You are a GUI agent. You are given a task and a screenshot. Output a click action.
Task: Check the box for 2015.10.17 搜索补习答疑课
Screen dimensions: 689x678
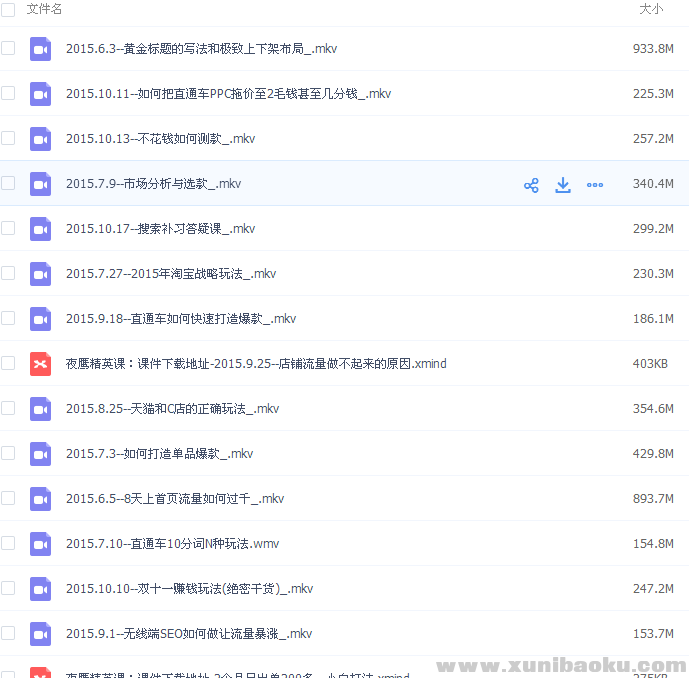[8, 228]
